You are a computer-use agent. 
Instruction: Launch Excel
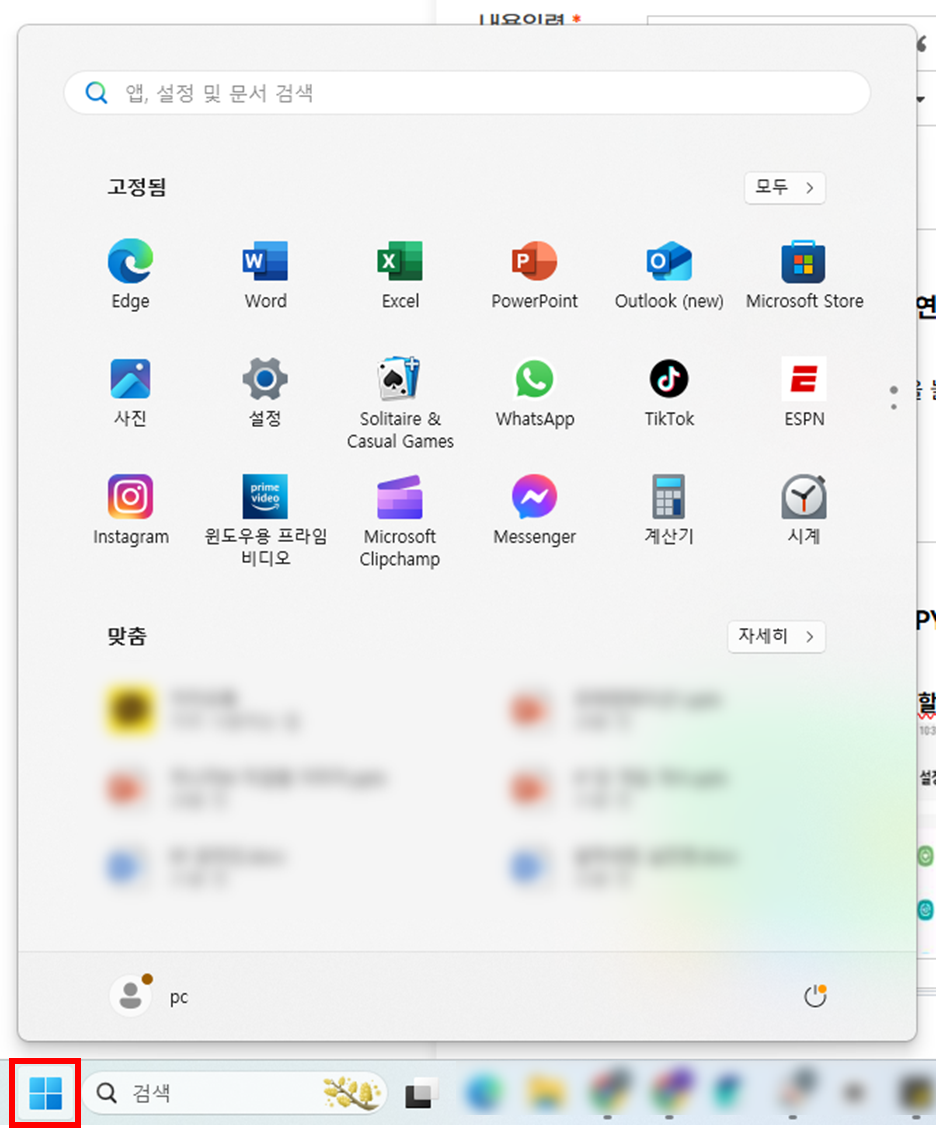(x=400, y=274)
